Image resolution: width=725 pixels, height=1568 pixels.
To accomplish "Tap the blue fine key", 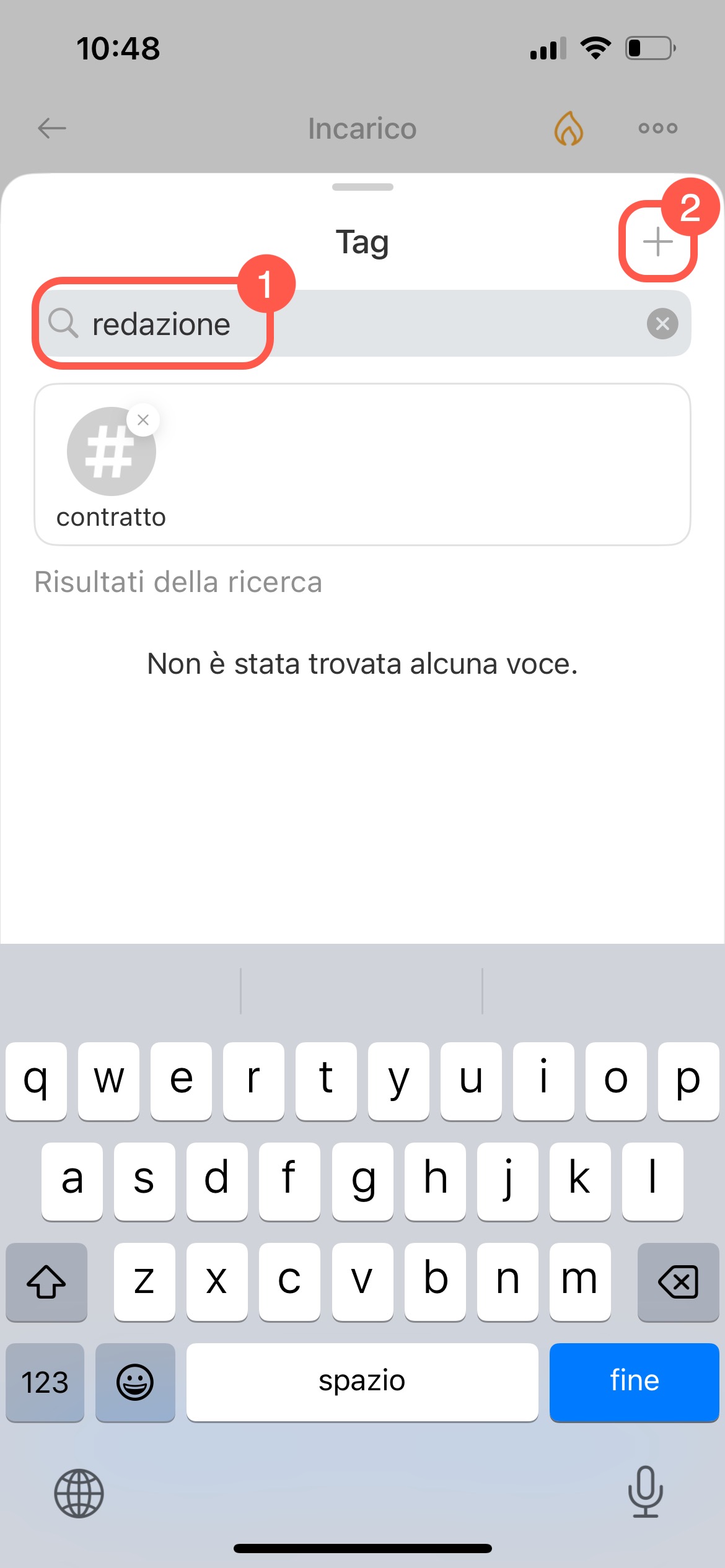I will 633,1382.
